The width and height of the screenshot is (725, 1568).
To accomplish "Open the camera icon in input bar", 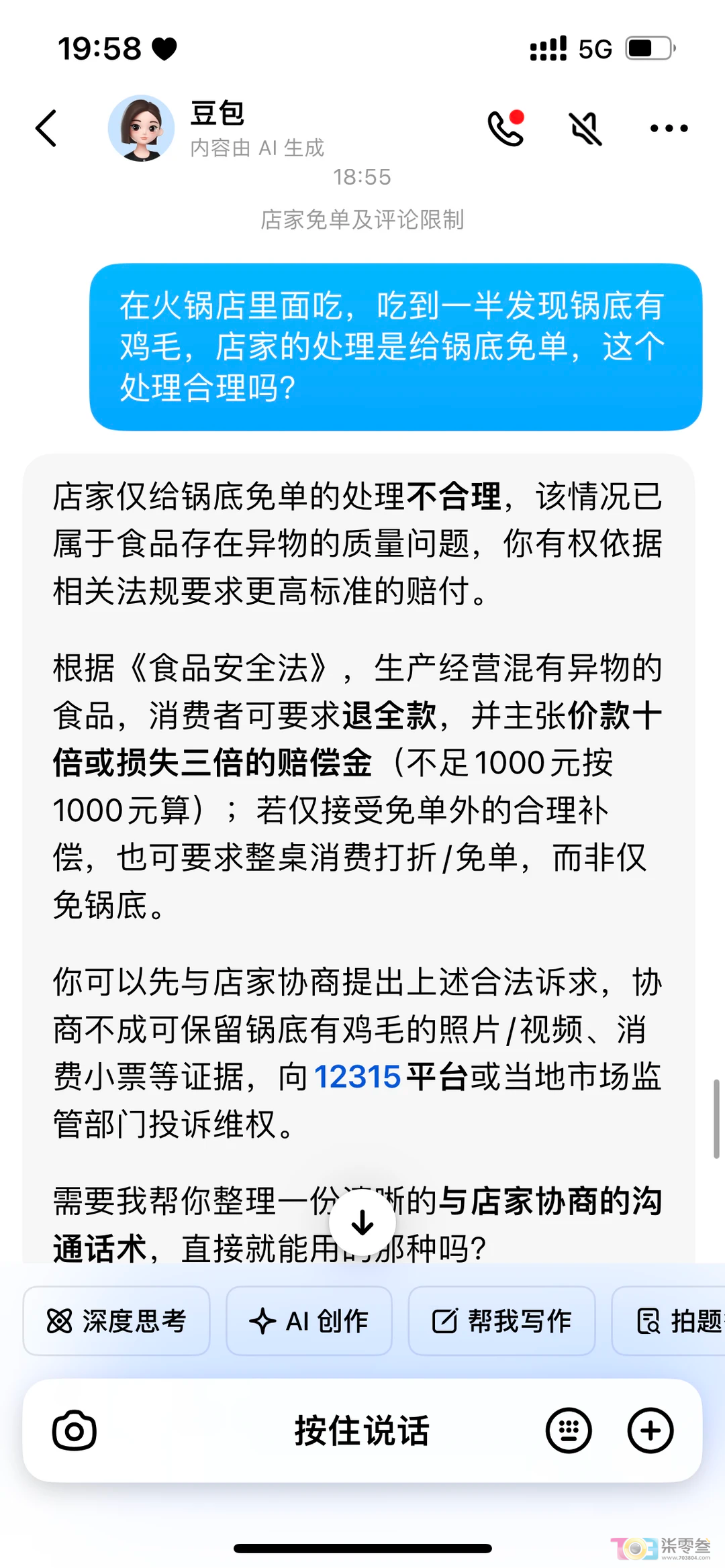I will 75,1430.
